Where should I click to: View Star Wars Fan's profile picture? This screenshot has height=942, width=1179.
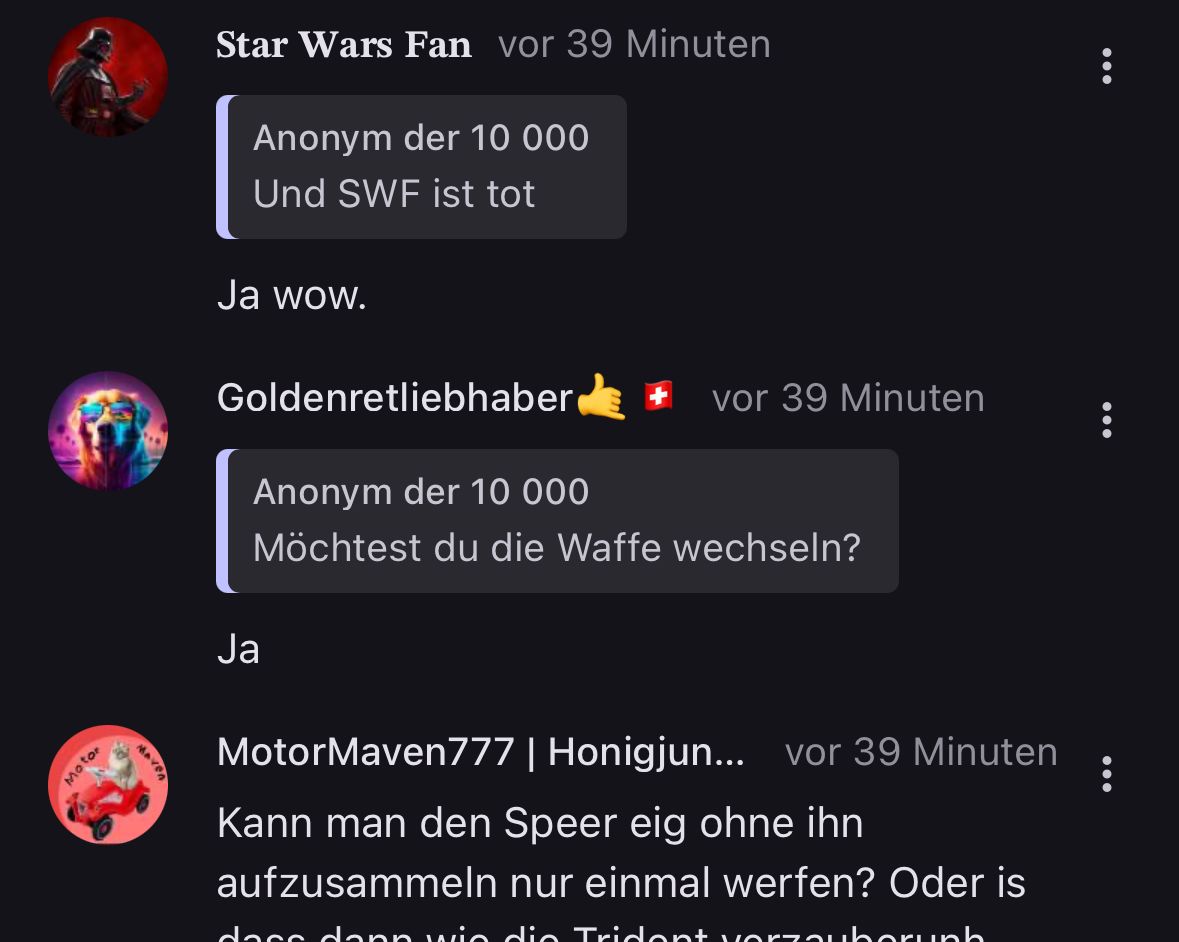pyautogui.click(x=108, y=77)
